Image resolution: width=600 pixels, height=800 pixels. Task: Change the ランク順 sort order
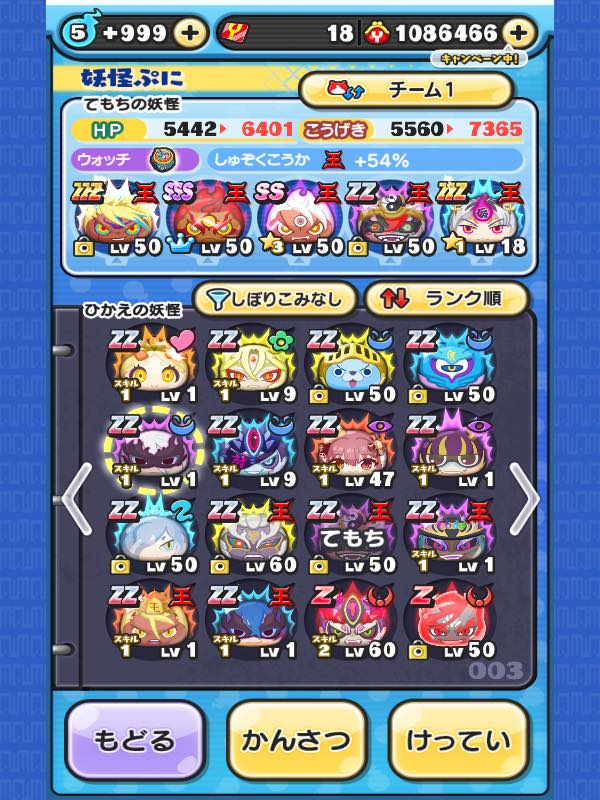click(x=445, y=298)
